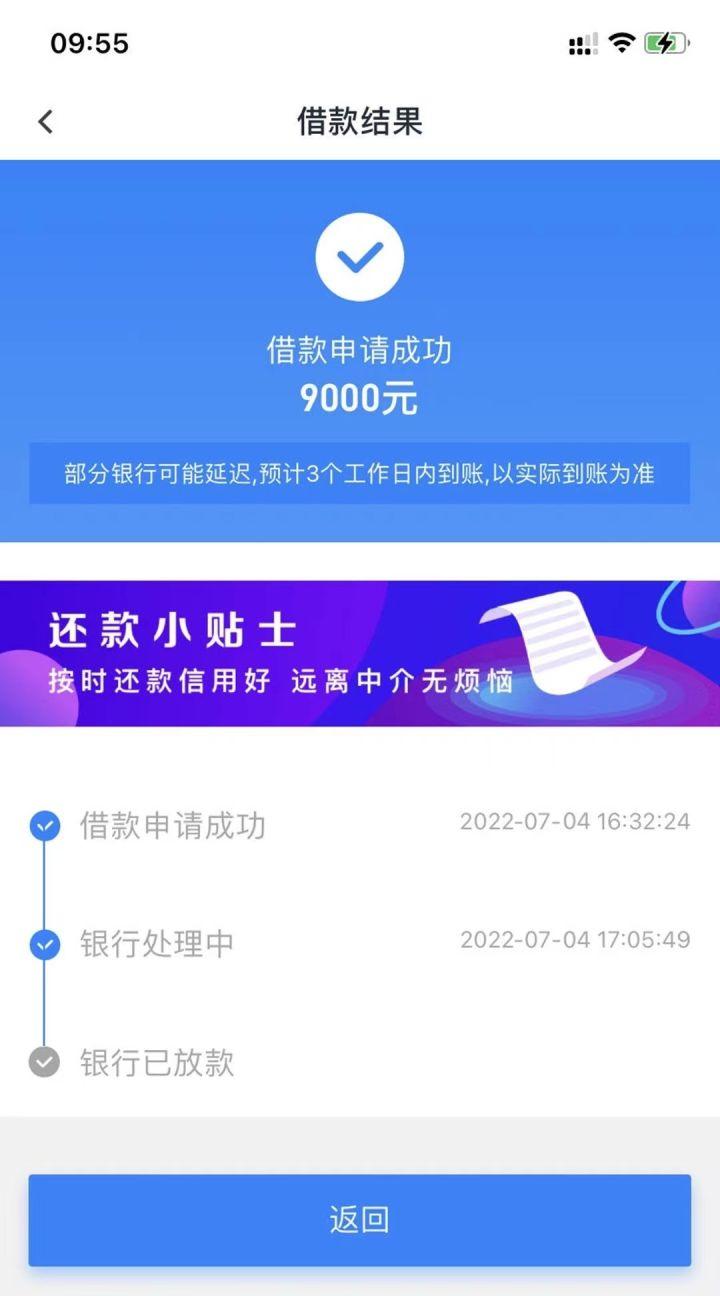
Task: Click the white checkmark success icon
Action: click(x=360, y=257)
